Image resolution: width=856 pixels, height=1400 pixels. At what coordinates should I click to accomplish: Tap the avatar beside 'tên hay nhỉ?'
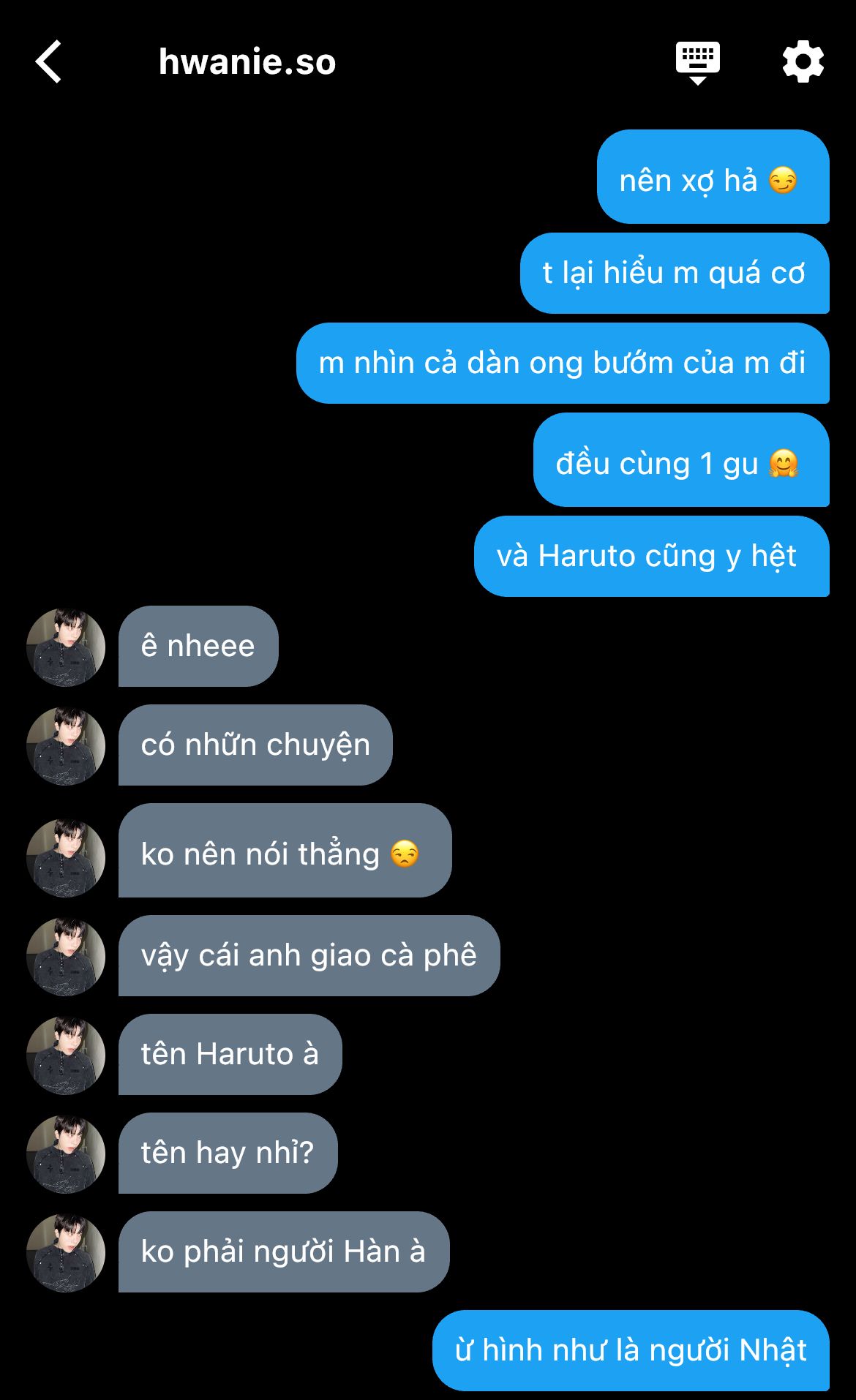(x=66, y=1154)
